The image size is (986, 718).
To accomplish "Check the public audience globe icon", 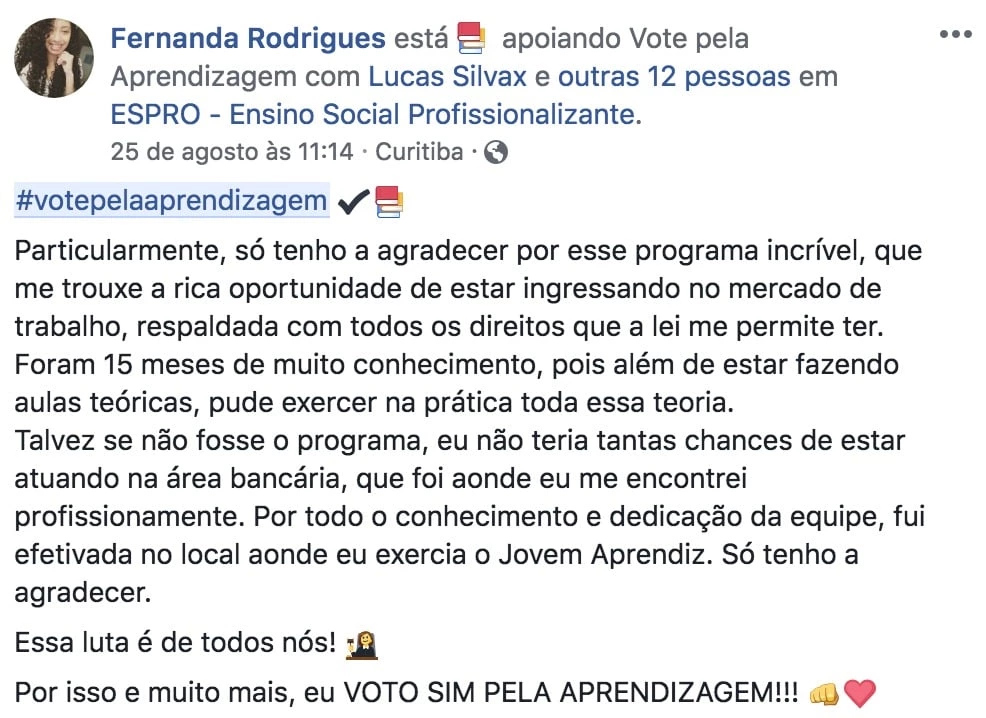I will (x=495, y=153).
